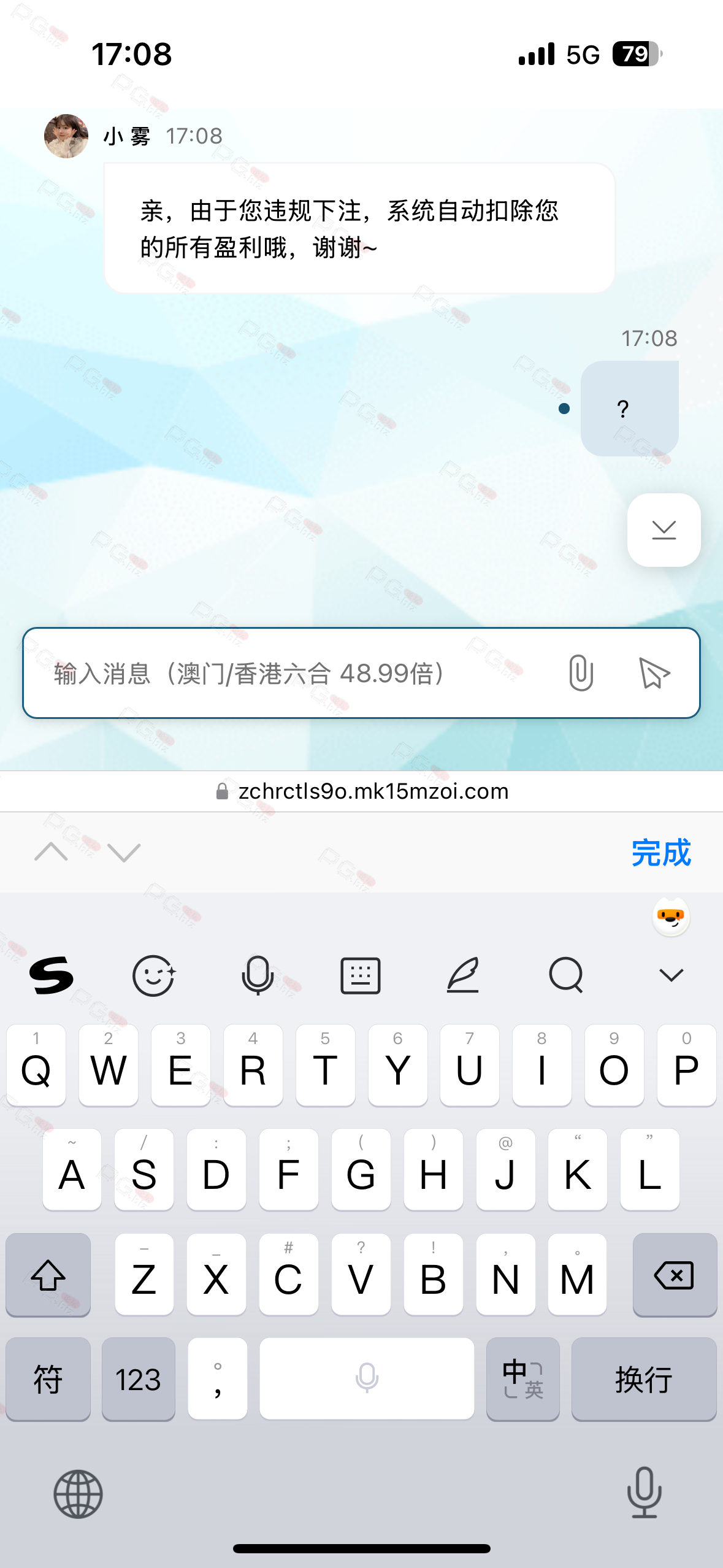
Task: Go to next field with down chevron
Action: click(x=124, y=852)
